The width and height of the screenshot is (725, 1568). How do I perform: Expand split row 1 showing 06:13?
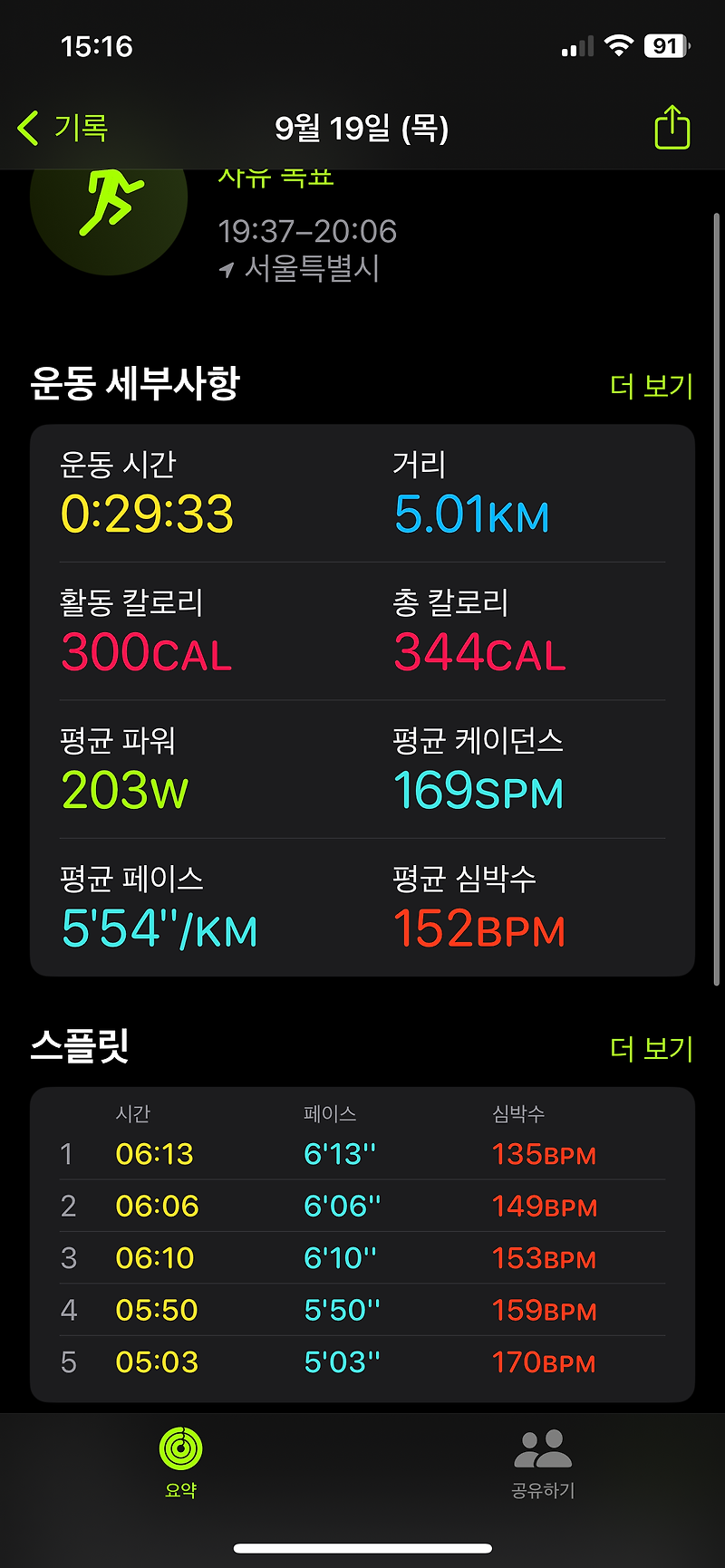[362, 1154]
